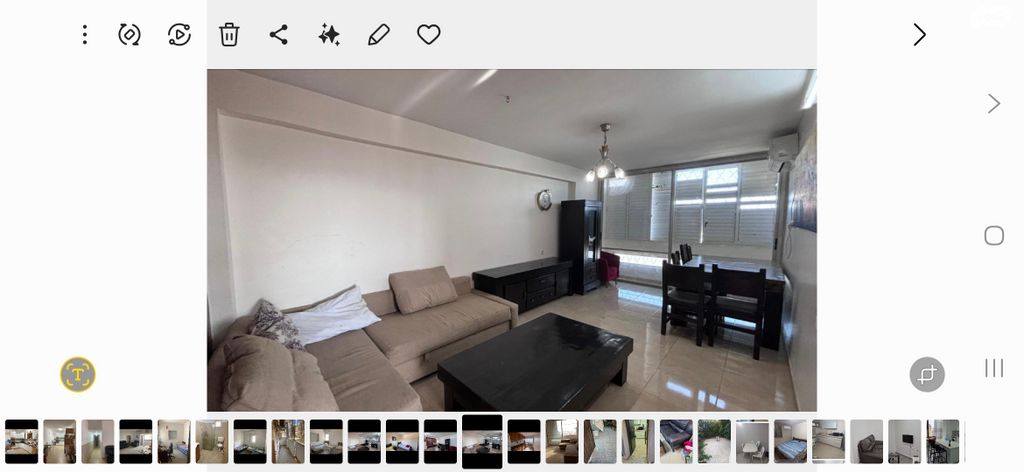Tap the system home button
1024x472 pixels.
click(994, 236)
